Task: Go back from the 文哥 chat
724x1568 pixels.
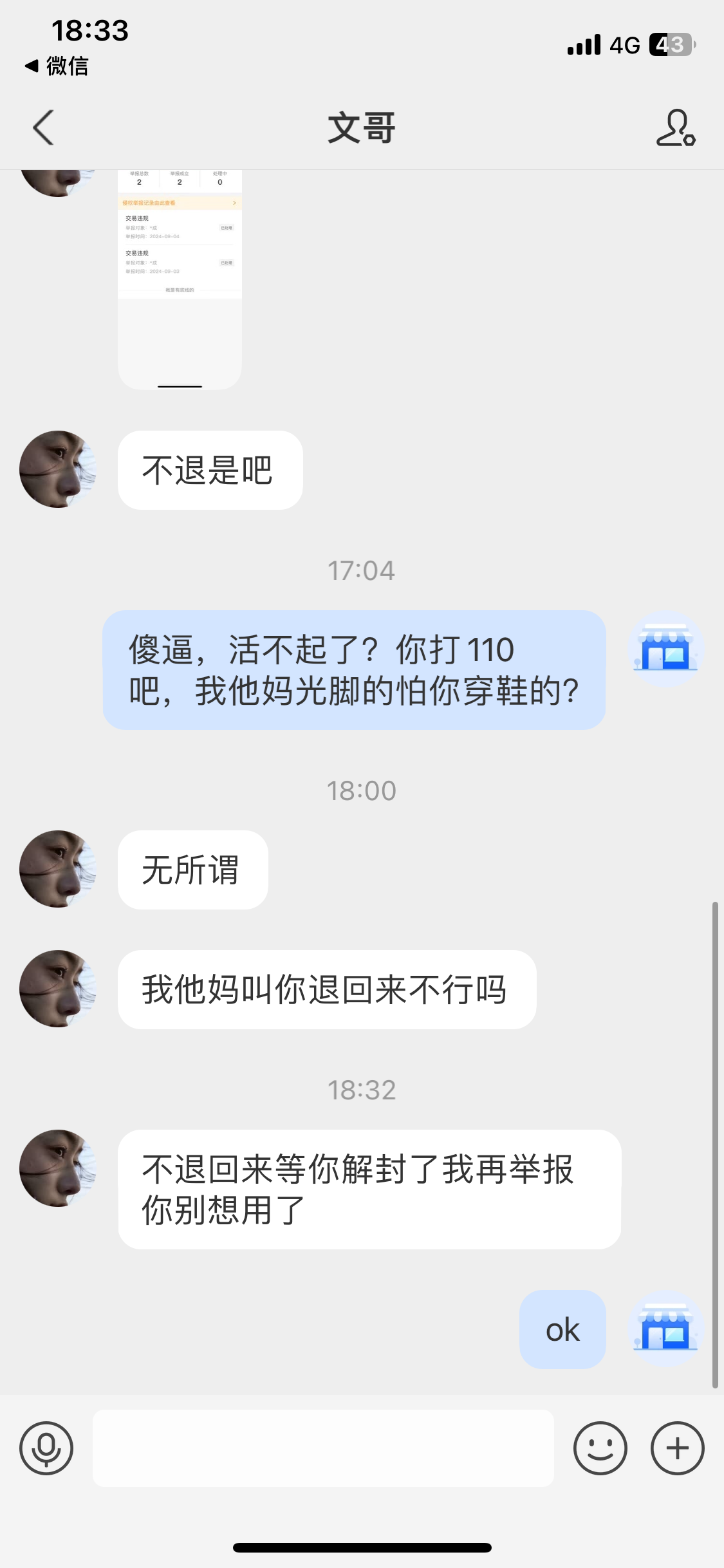Action: (x=43, y=127)
